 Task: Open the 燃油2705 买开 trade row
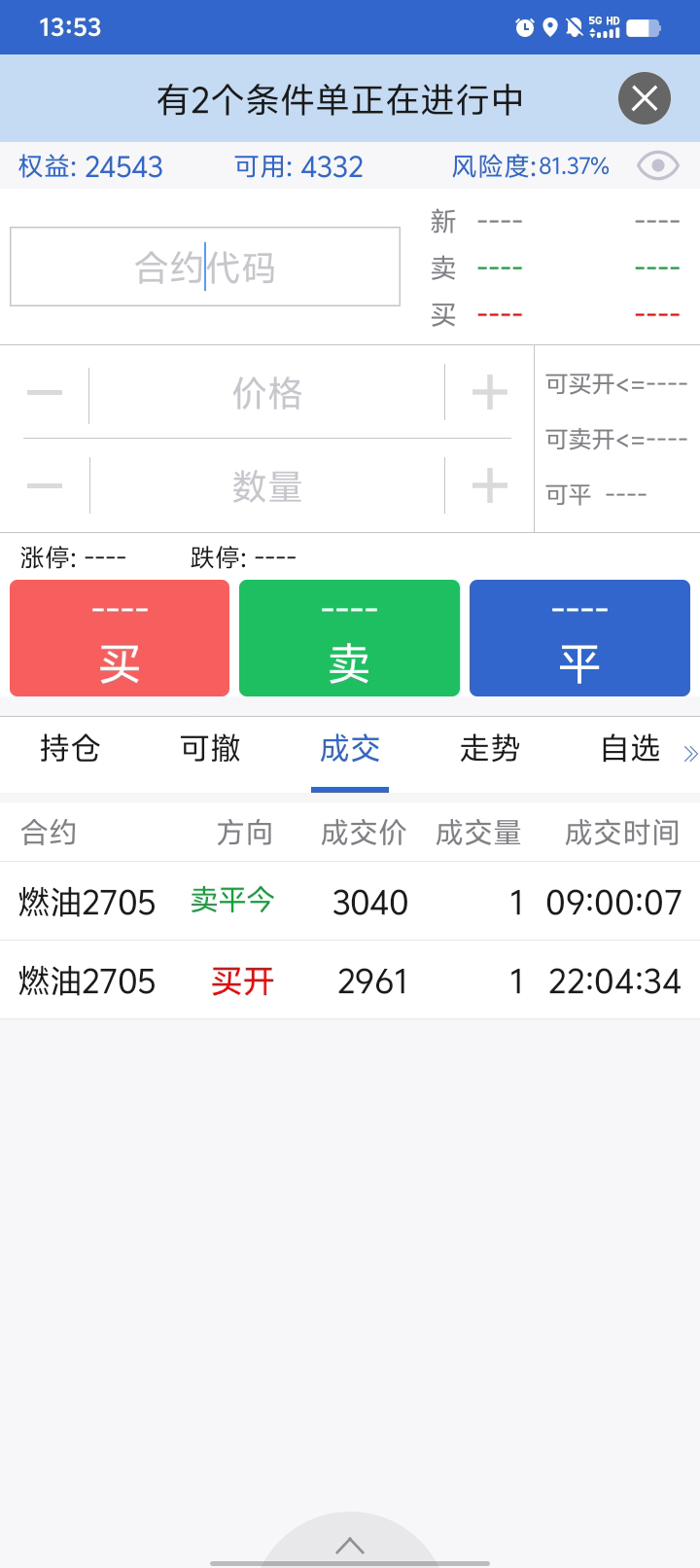pyautogui.click(x=350, y=980)
